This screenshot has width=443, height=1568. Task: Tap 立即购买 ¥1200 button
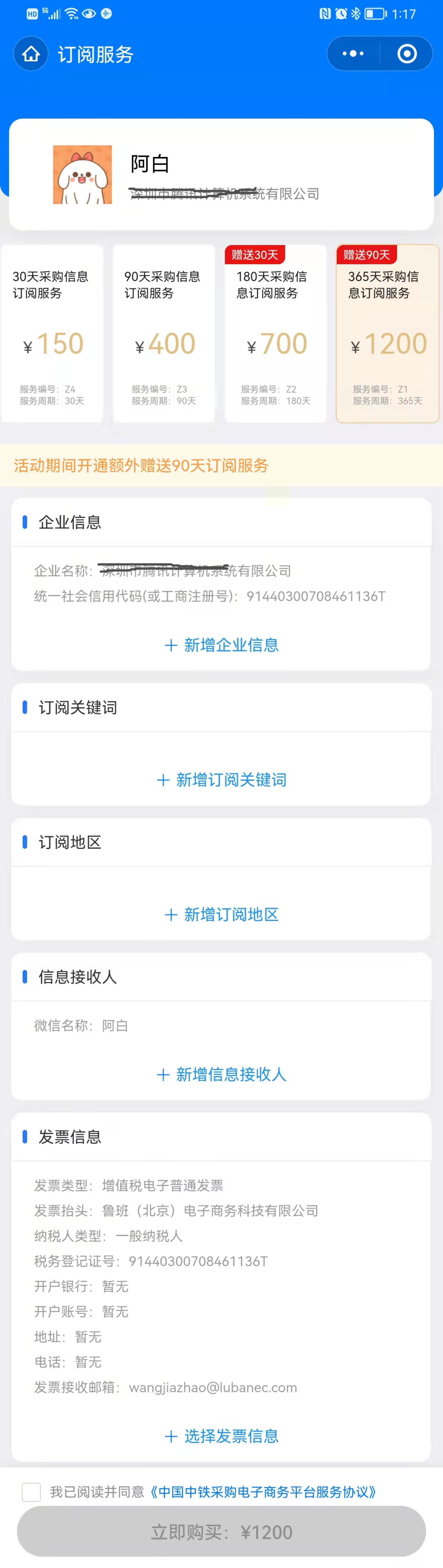click(221, 1532)
